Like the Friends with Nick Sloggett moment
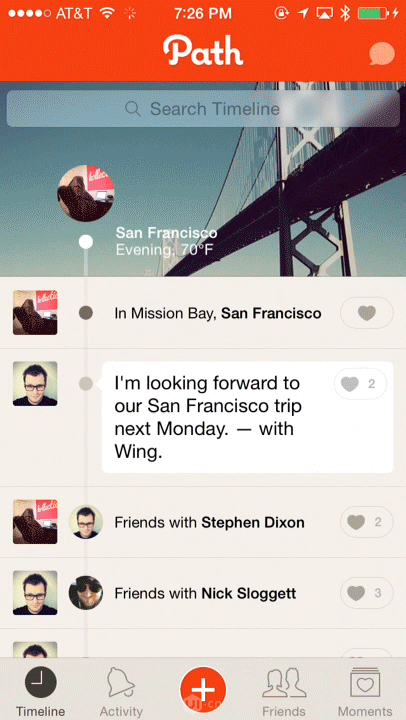The image size is (406, 720). 367,593
